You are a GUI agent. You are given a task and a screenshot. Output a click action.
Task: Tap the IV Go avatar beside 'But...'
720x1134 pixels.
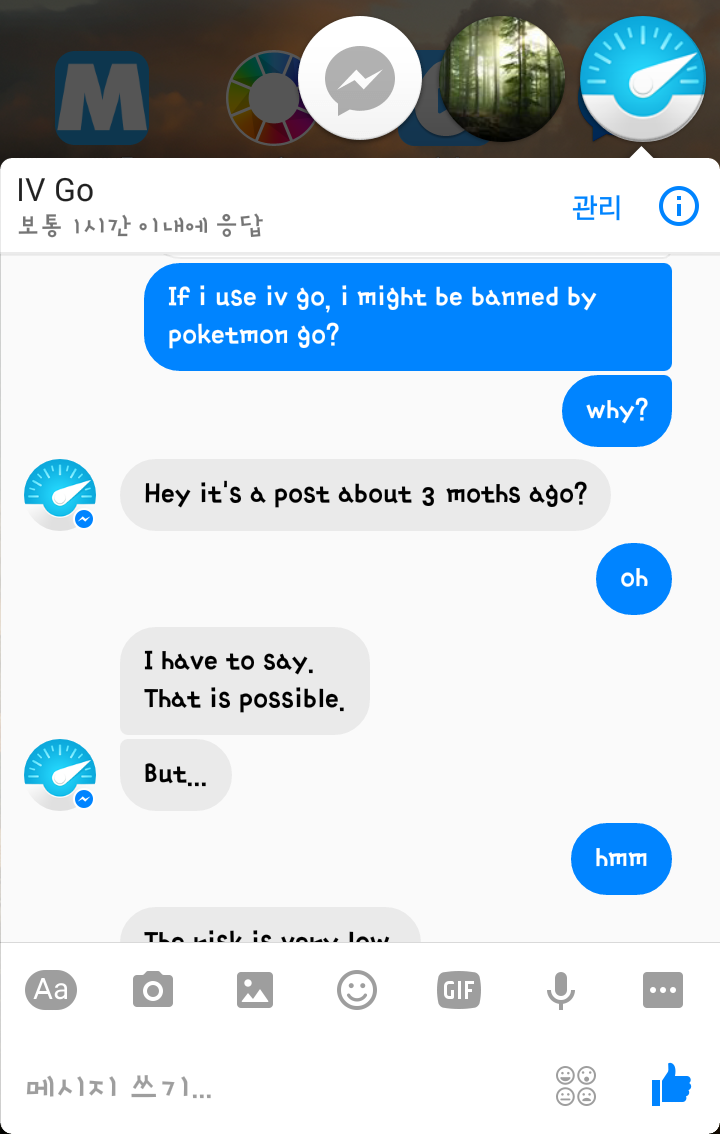pyautogui.click(x=59, y=775)
